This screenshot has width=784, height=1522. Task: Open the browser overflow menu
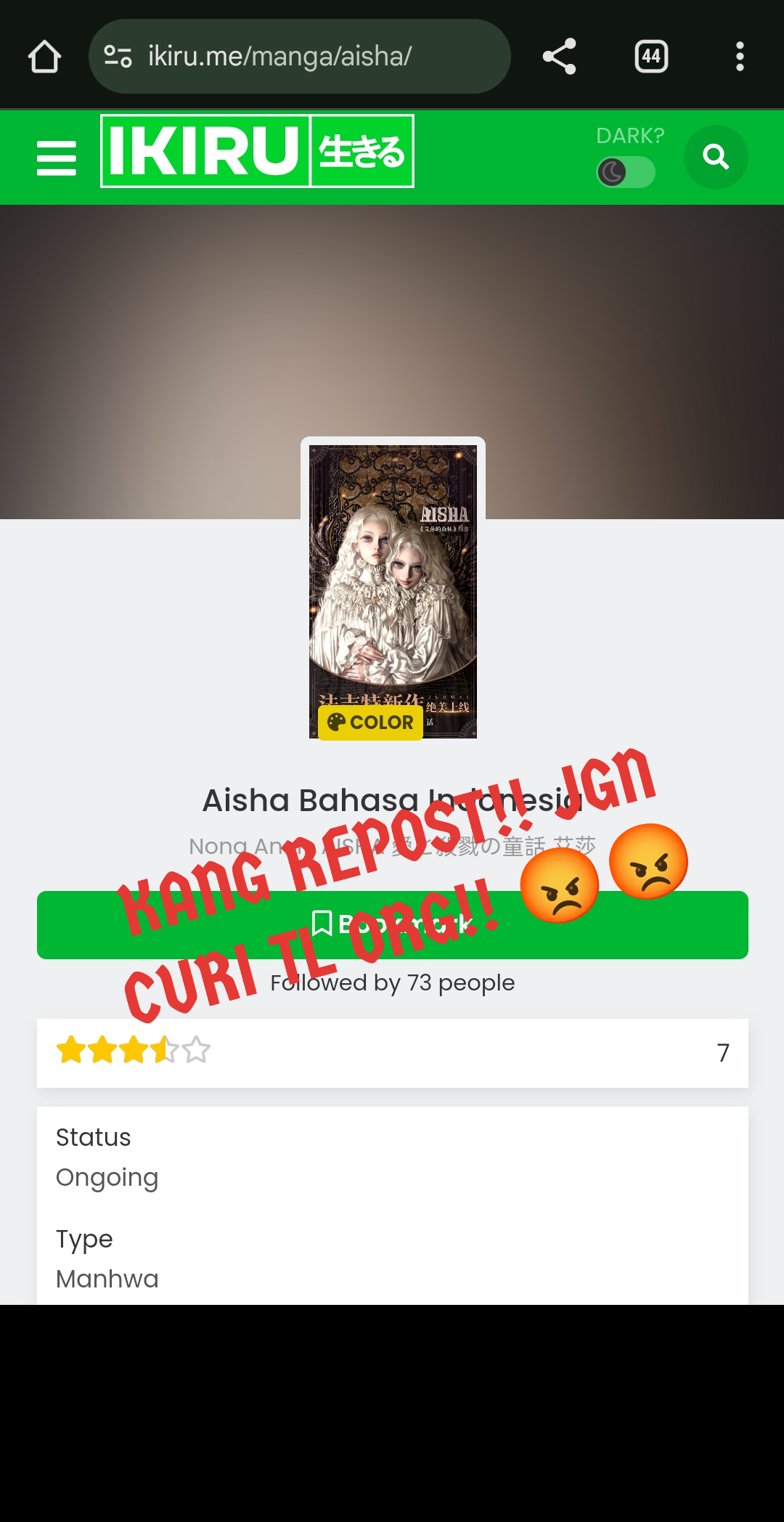click(739, 57)
